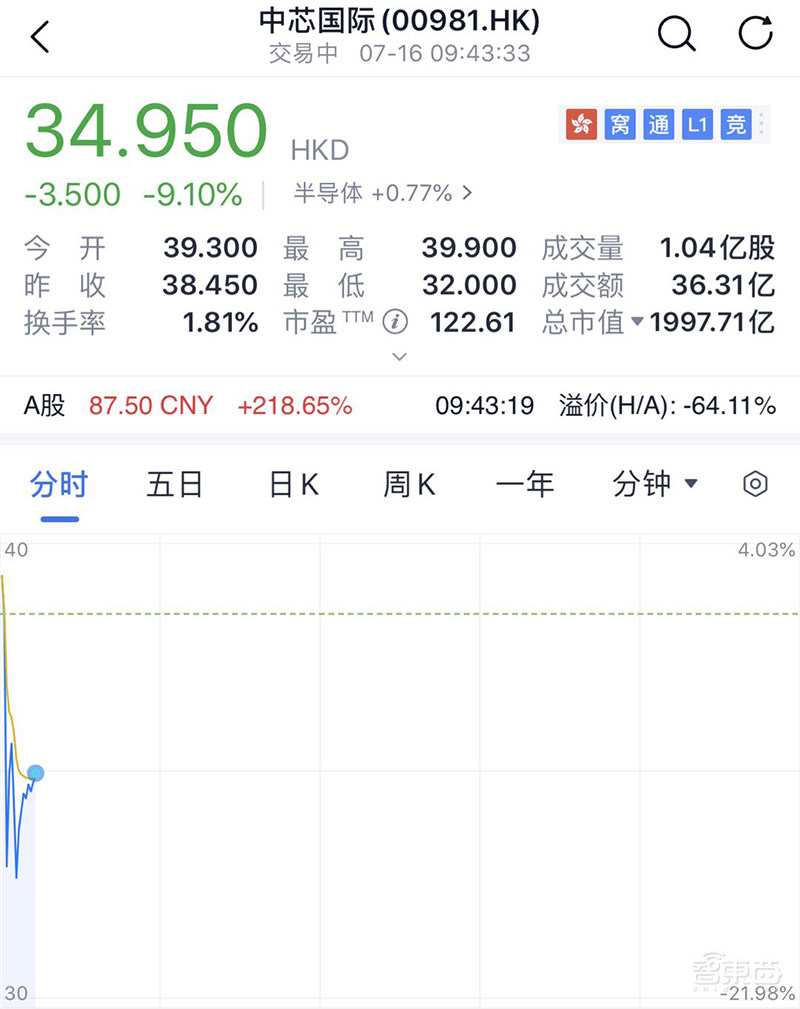Tap the 竞 auction badge
Screen dimensions: 800x1009
coord(735,124)
